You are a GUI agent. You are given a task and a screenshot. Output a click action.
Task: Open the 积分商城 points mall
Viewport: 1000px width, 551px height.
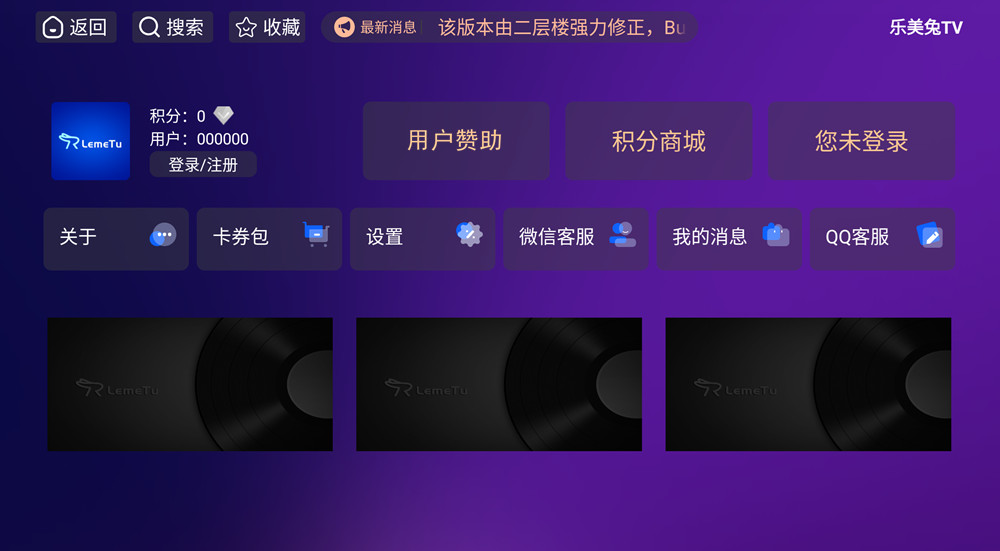[658, 141]
